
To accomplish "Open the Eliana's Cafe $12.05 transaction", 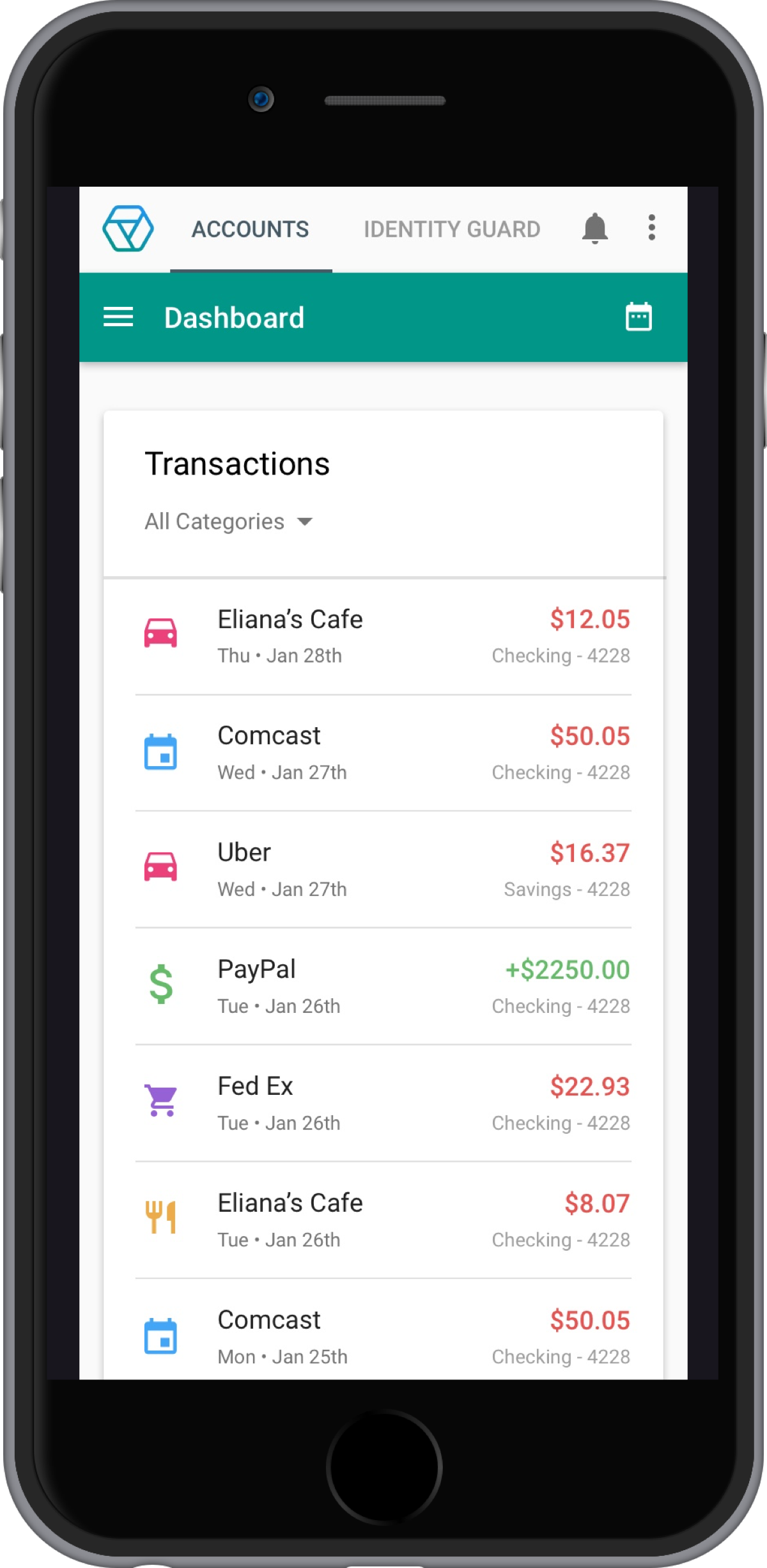I will click(383, 637).
